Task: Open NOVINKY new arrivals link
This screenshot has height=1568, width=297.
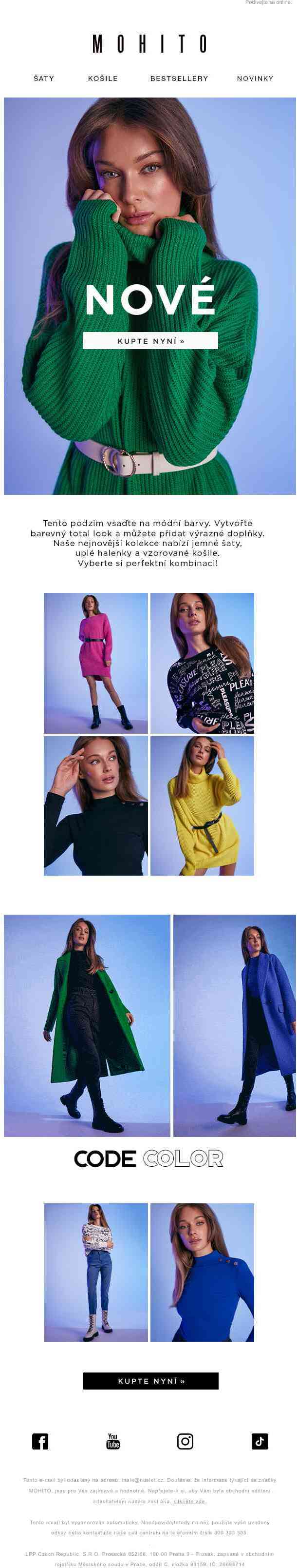Action: [255, 78]
